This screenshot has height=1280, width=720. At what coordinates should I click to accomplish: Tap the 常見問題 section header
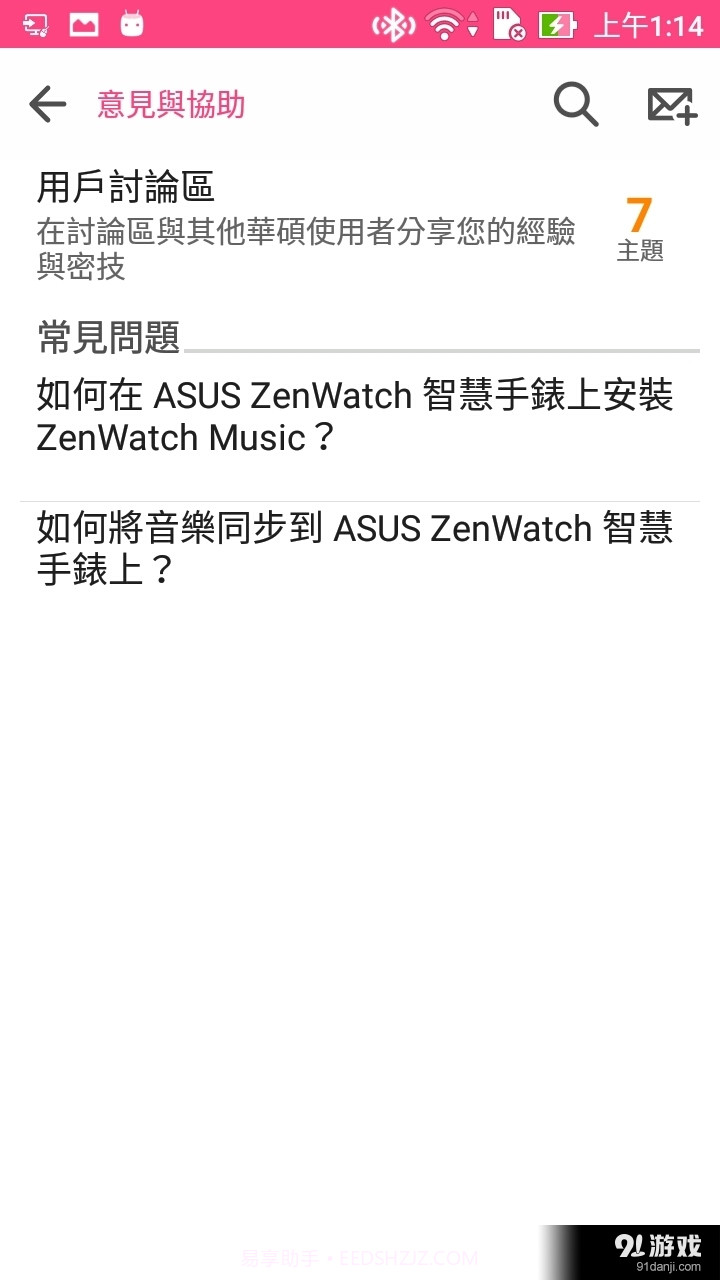pos(107,339)
